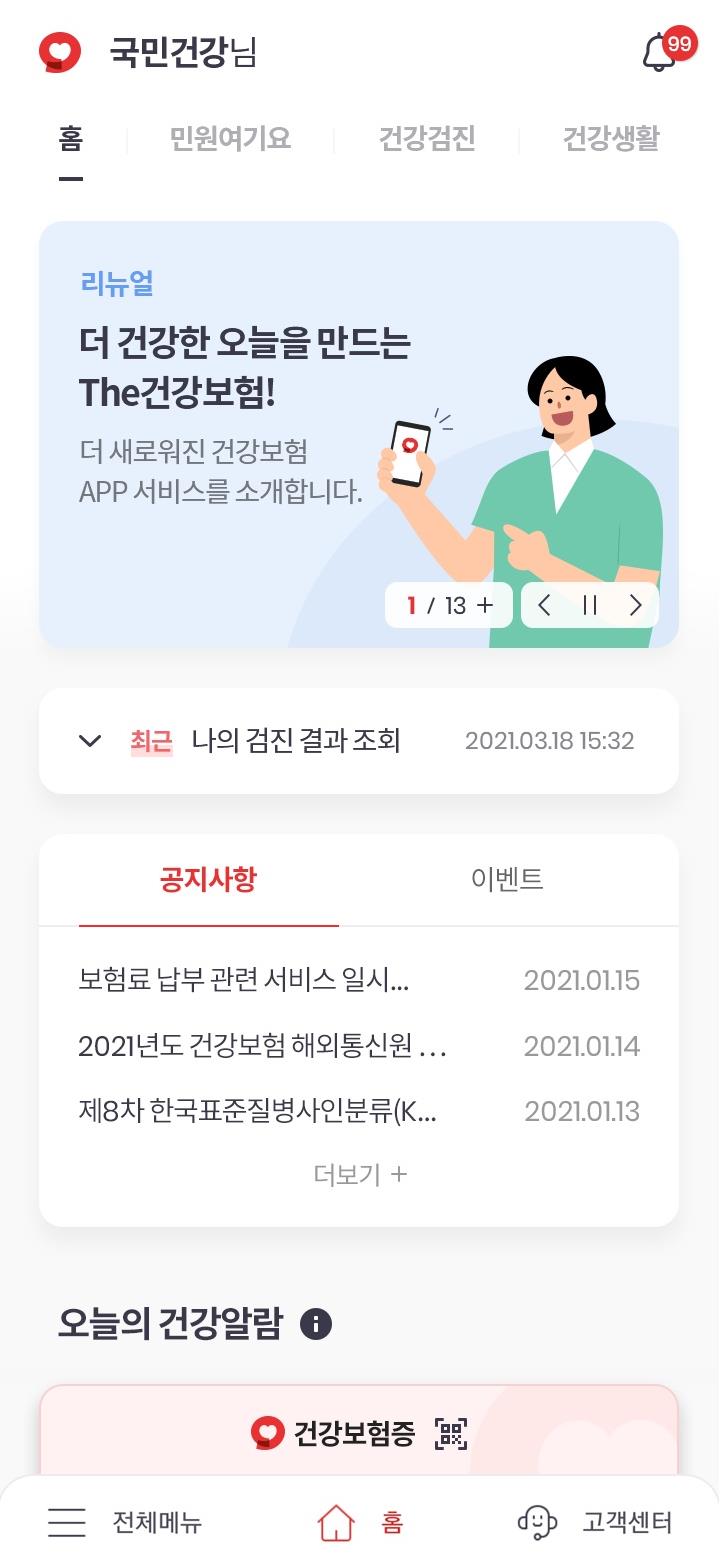Switch to the 건강검진 tab

click(427, 139)
